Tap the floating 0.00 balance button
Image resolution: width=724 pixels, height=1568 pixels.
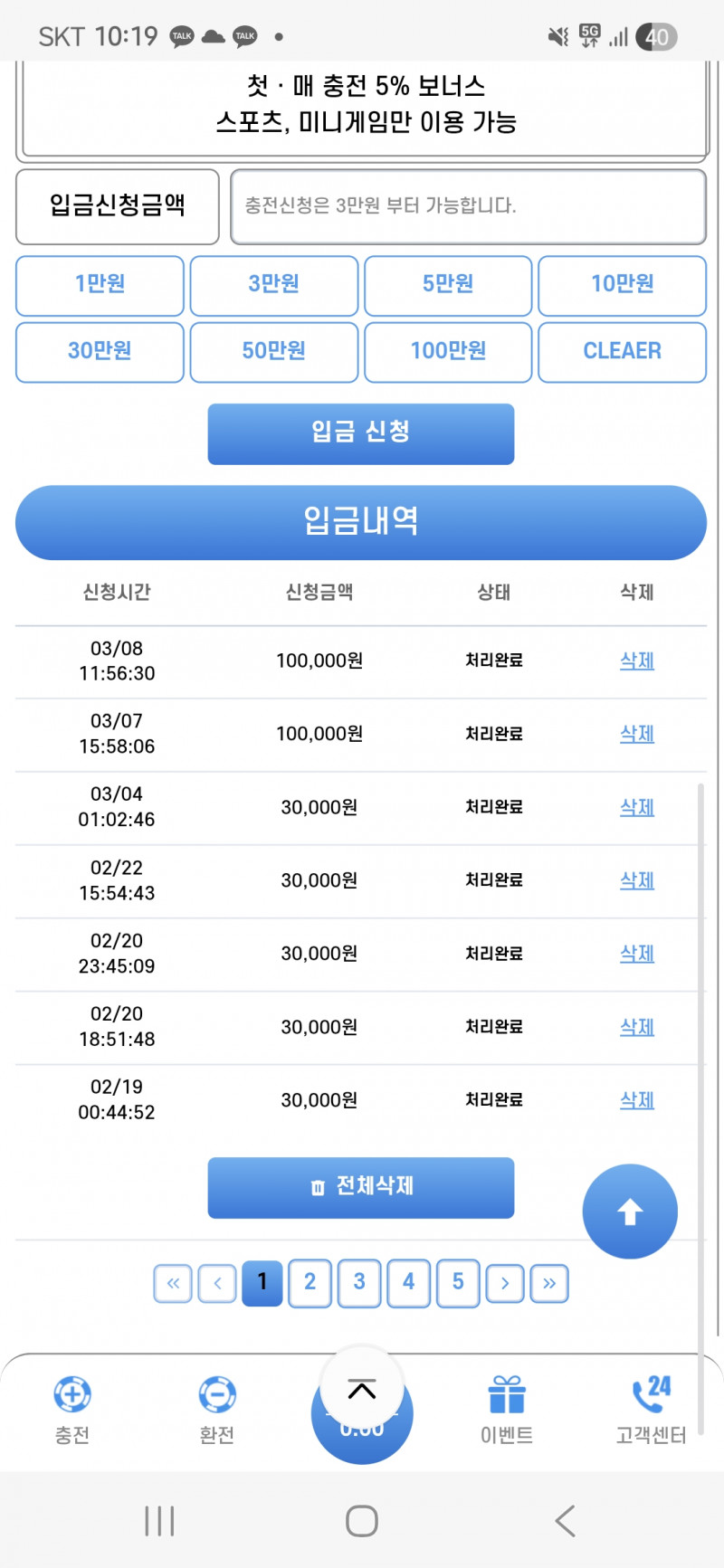coord(361,1432)
